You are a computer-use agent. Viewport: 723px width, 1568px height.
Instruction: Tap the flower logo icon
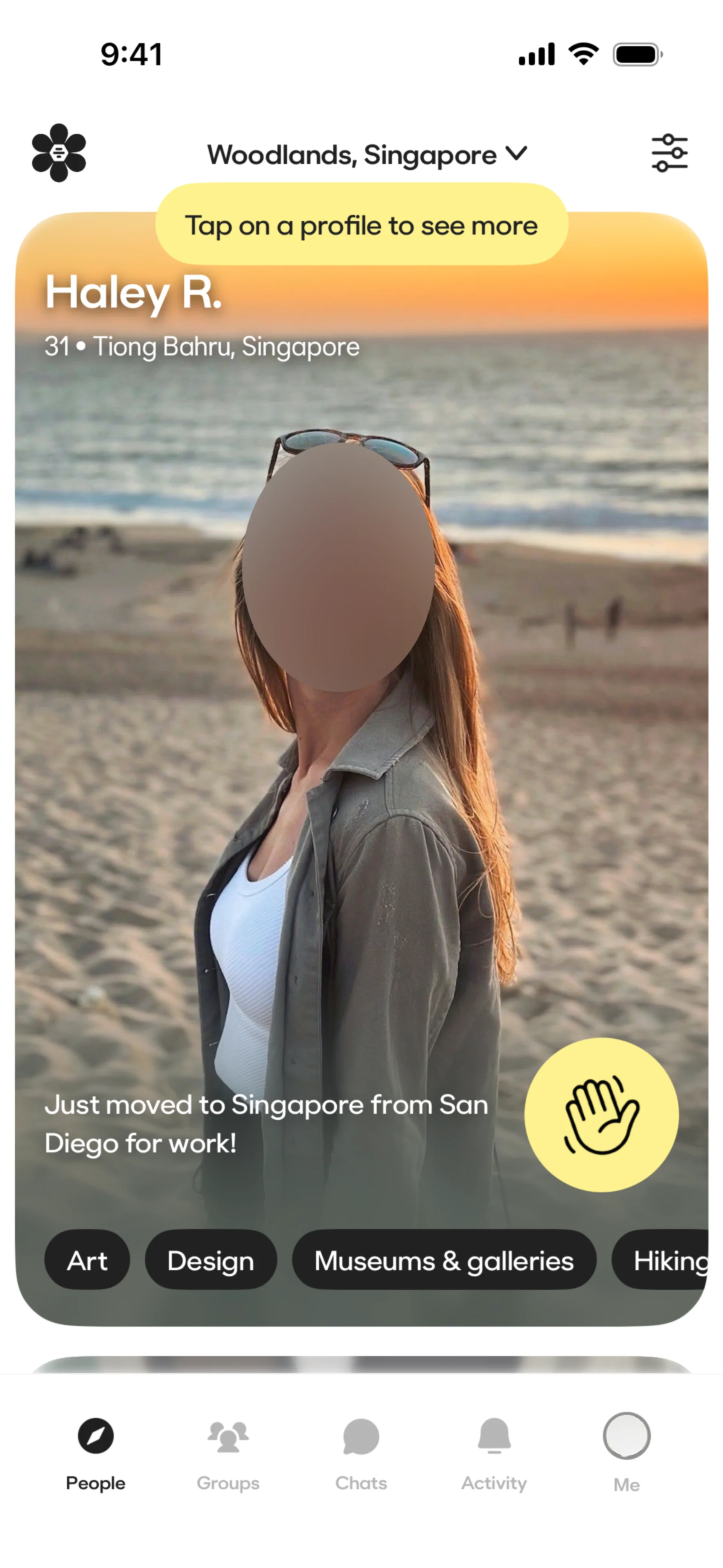59,153
